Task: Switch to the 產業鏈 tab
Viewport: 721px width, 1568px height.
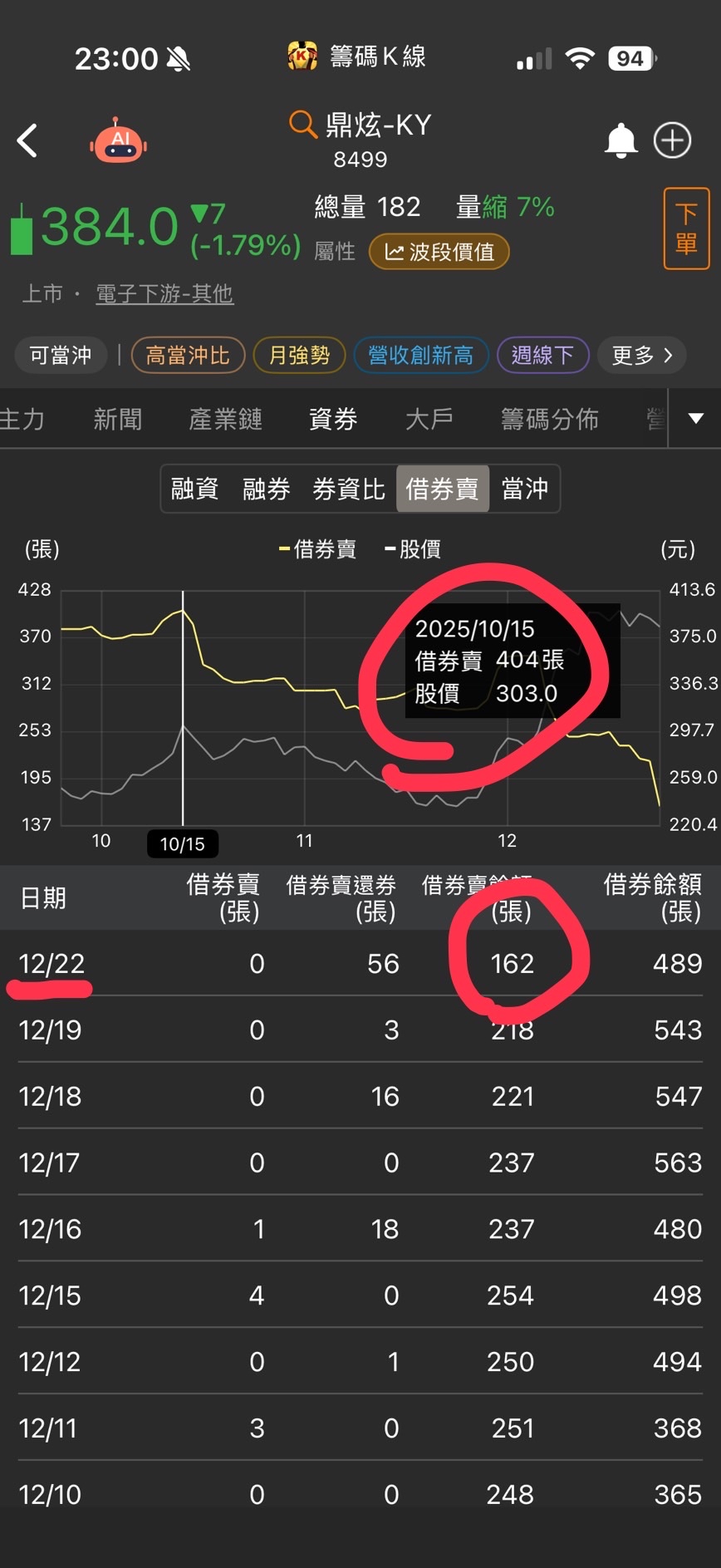Action: tap(225, 419)
